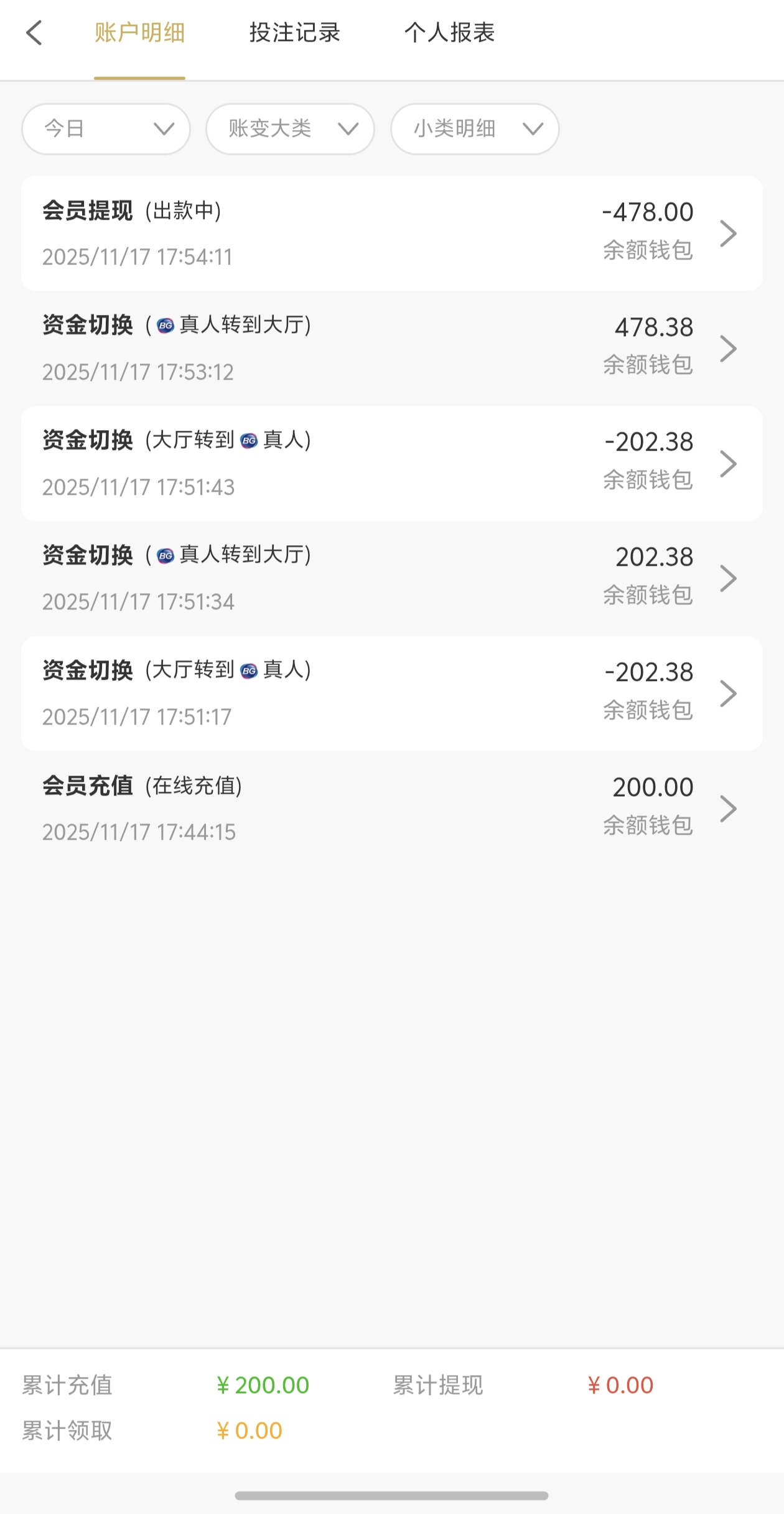Open the 账变大类 filter dropdown
Image resolution: width=784 pixels, height=1514 pixels.
290,129
